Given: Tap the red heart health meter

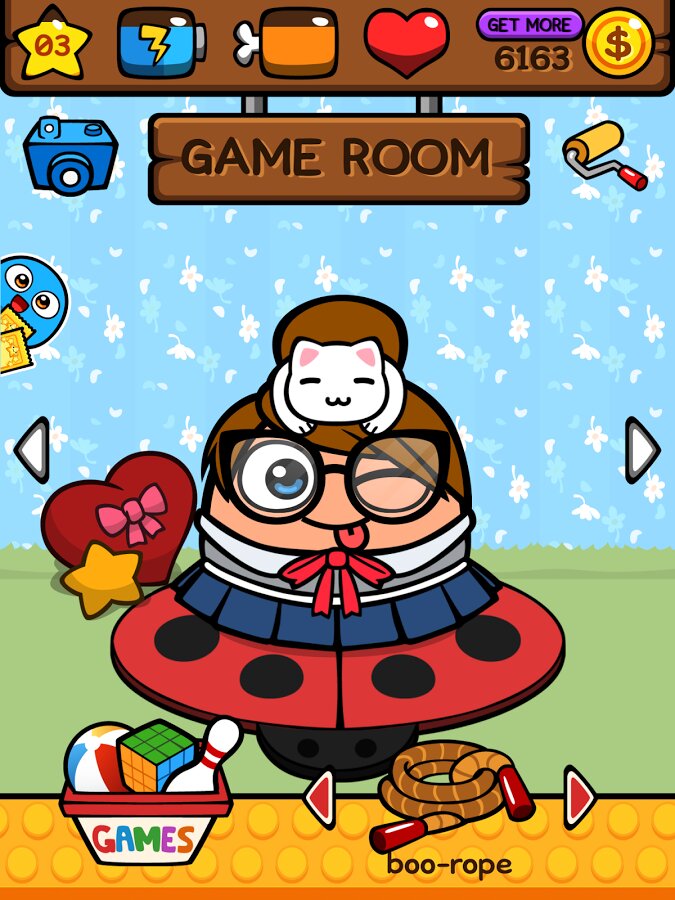Looking at the screenshot, I should coord(406,42).
